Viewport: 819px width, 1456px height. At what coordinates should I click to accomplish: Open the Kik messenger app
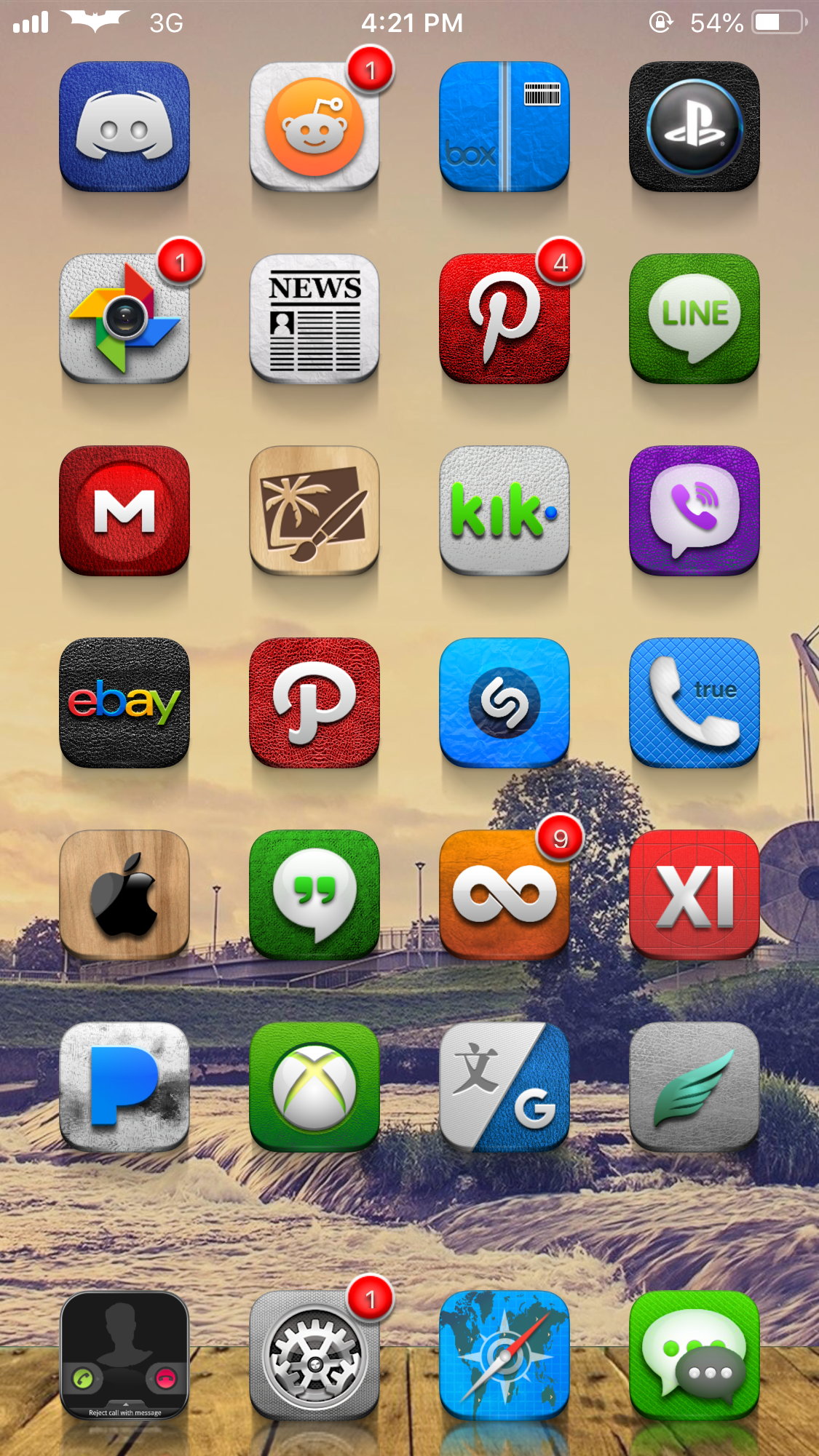505,511
